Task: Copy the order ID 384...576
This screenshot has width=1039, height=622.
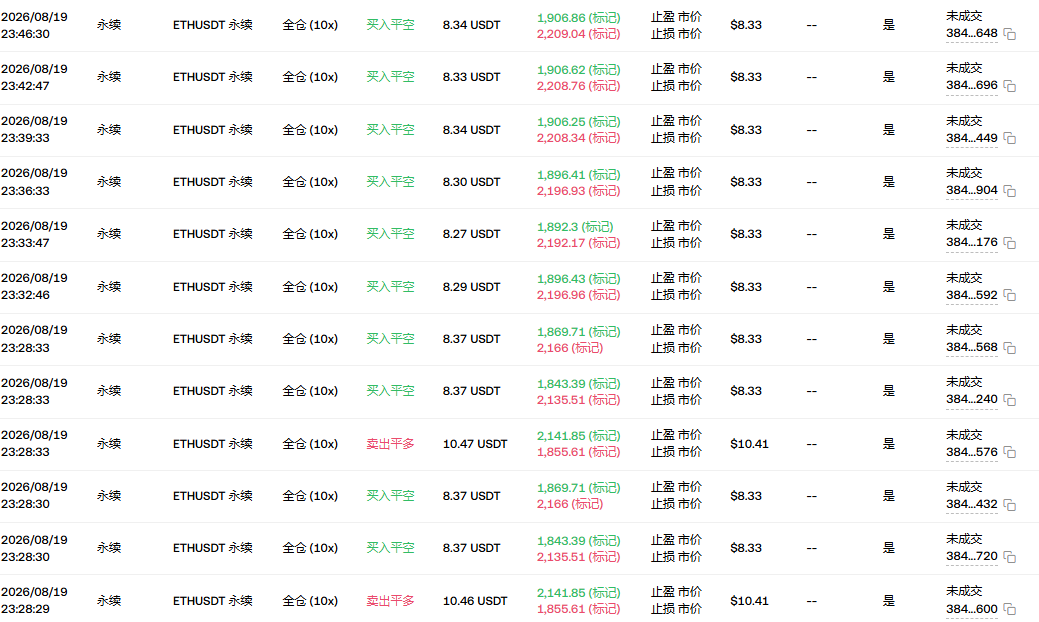Action: 1010,452
